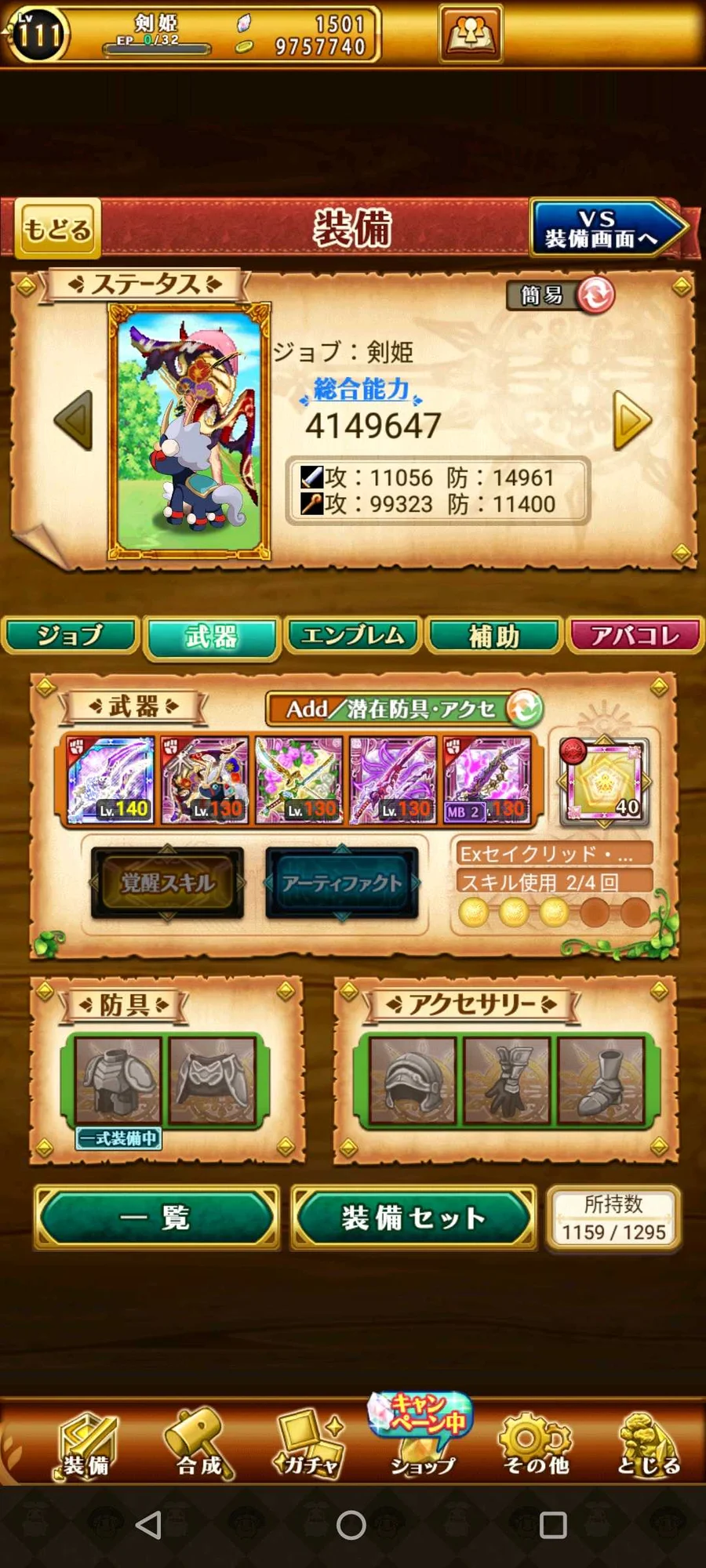Switch to the アバコレ tab
This screenshot has height=1568, width=706.
[635, 636]
